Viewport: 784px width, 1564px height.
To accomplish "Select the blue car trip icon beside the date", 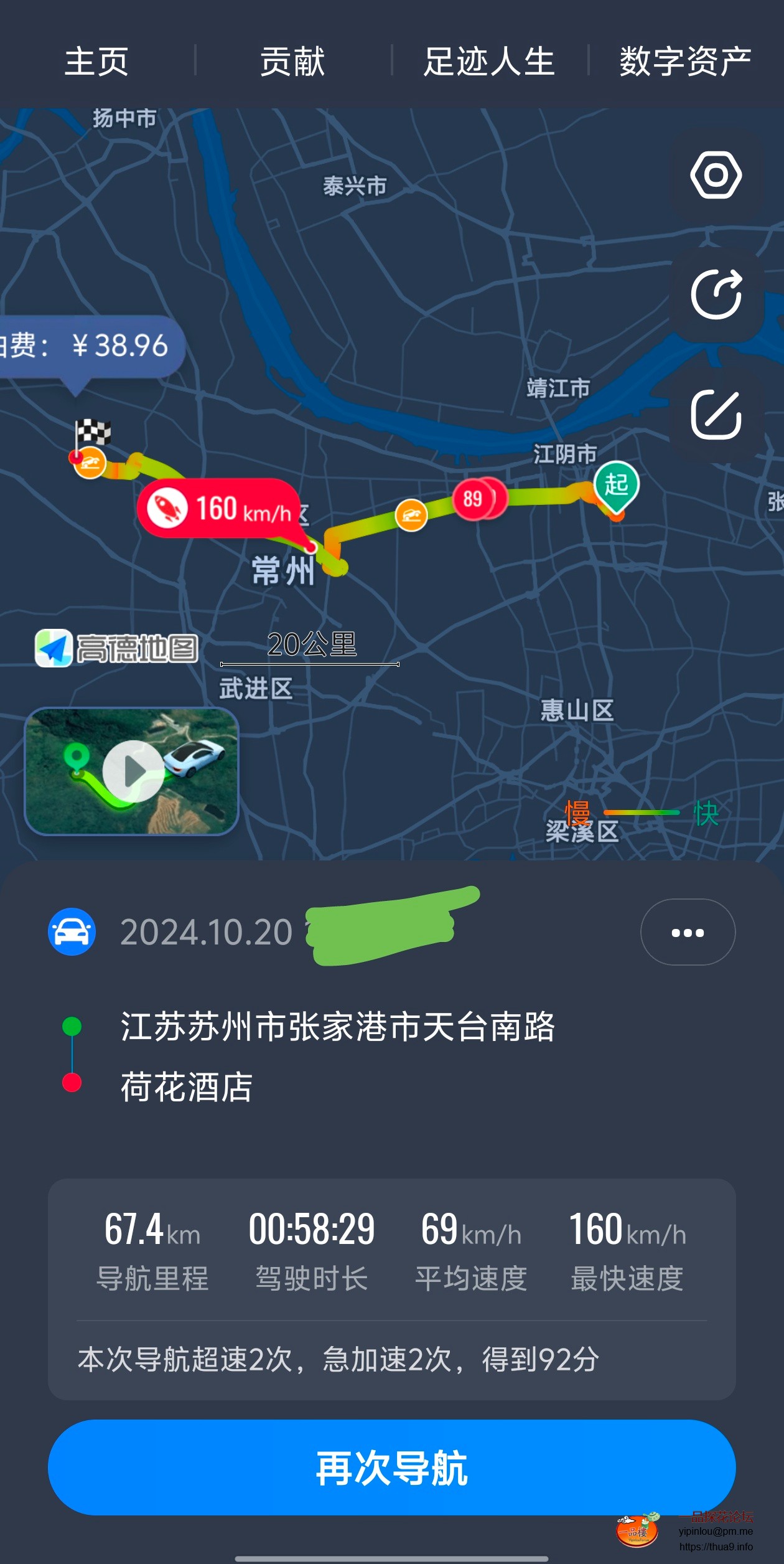I will [71, 931].
